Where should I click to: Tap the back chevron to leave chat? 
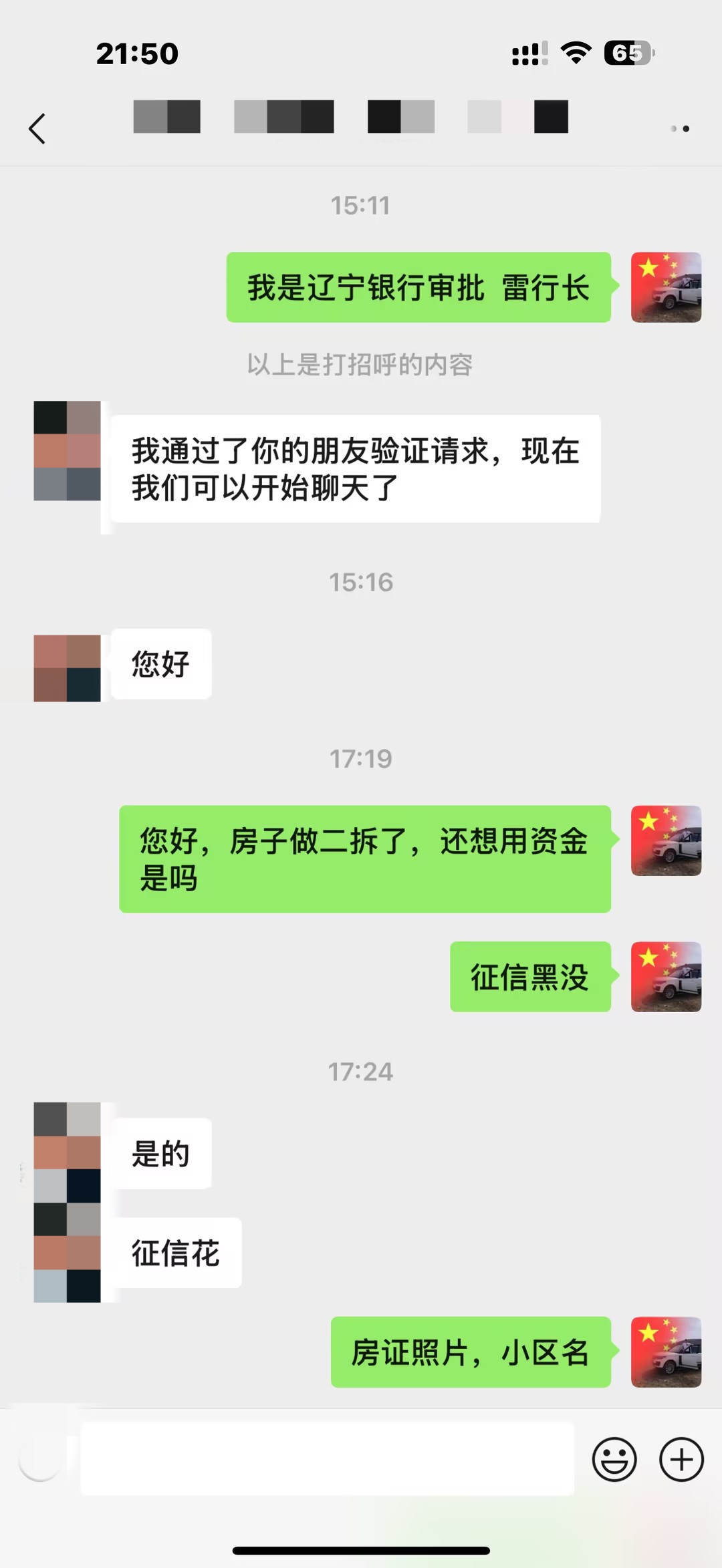pos(38,128)
